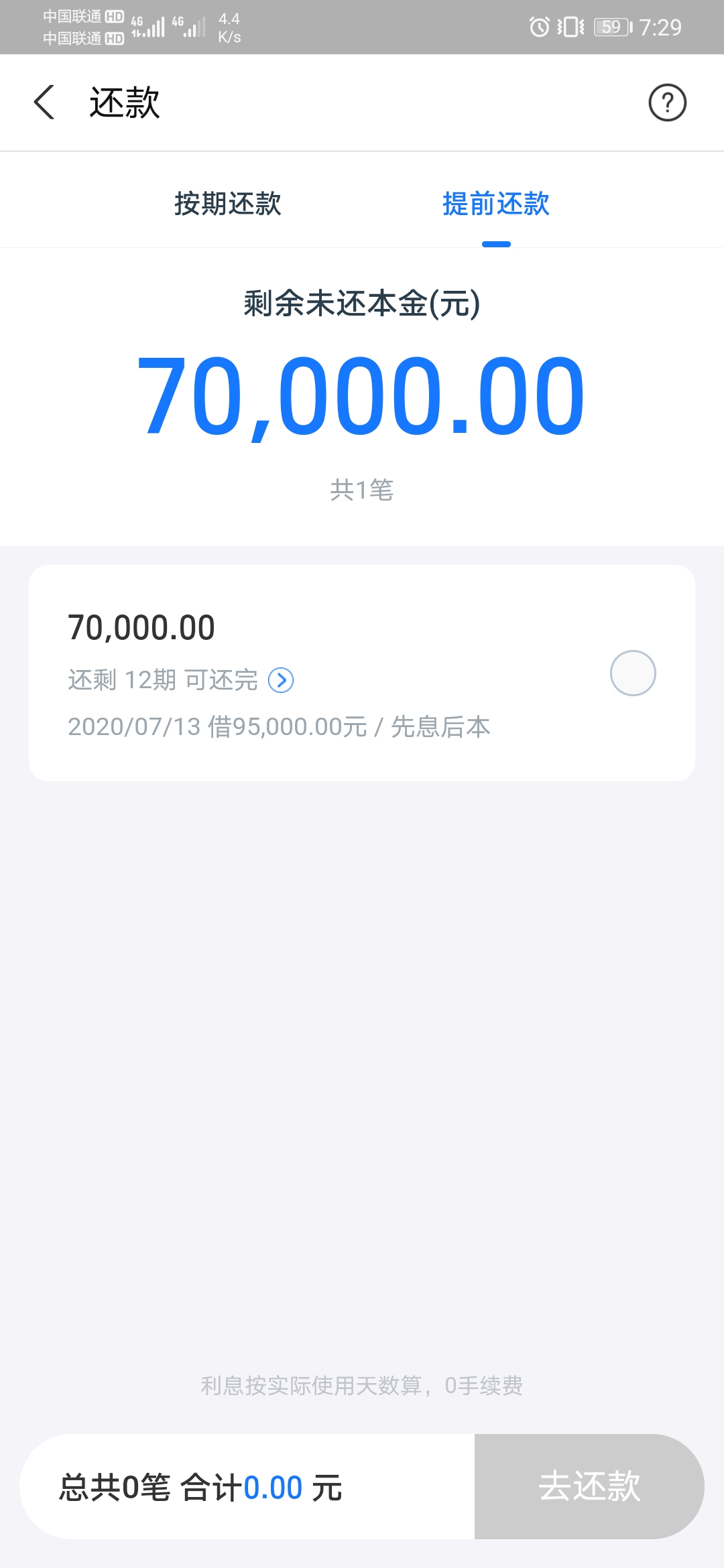Image resolution: width=724 pixels, height=1568 pixels.
Task: Check the circle next to the loan entry
Action: click(633, 672)
